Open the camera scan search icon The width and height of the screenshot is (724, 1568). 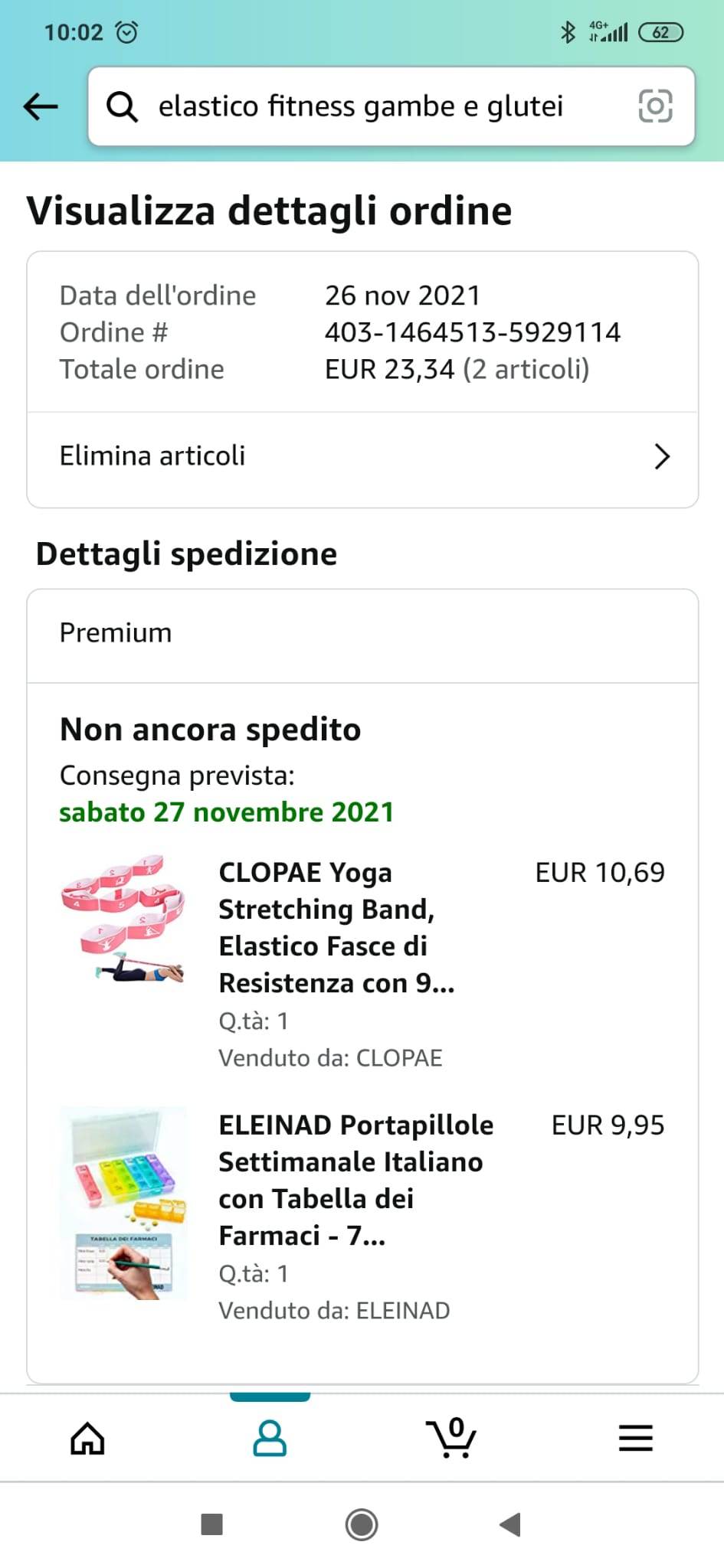point(655,106)
